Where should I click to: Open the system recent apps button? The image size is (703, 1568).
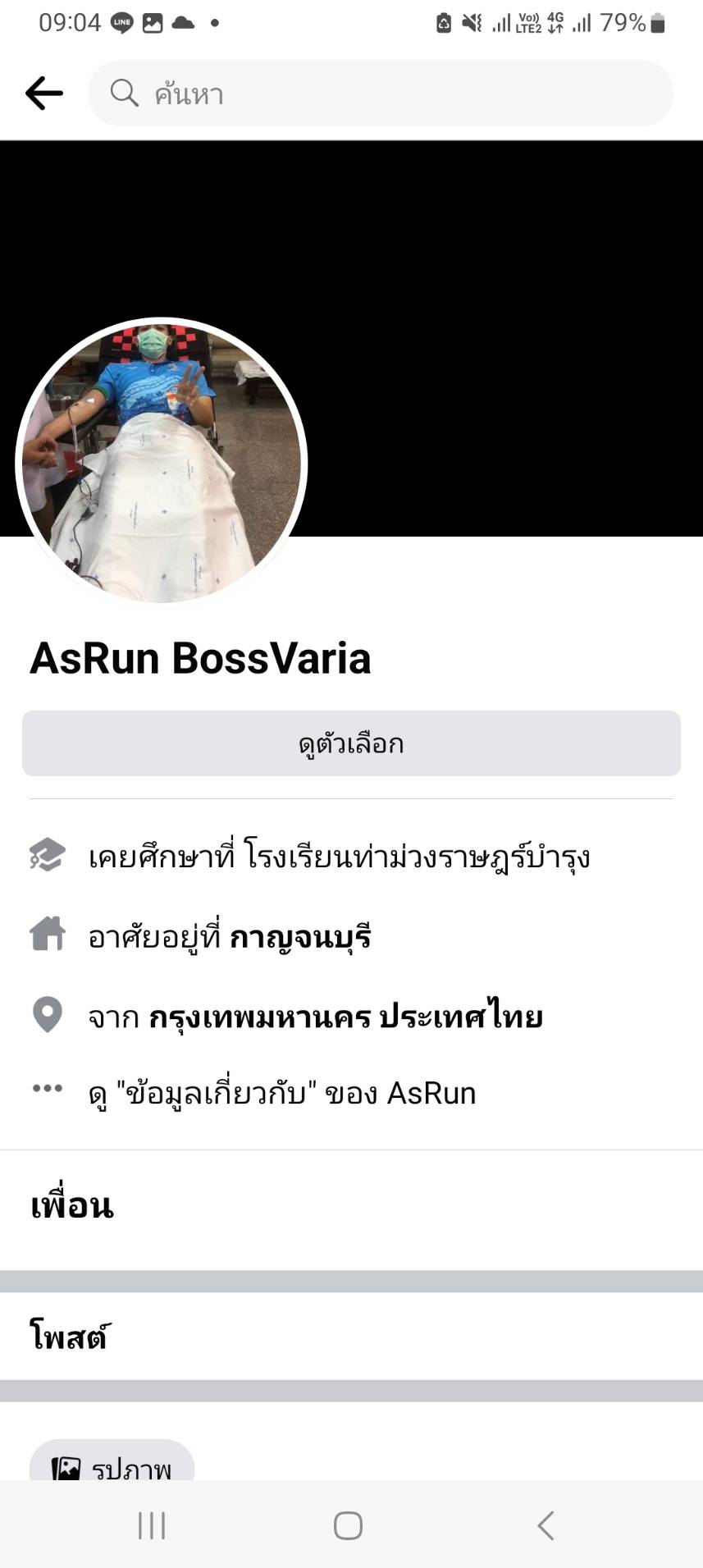click(152, 1525)
